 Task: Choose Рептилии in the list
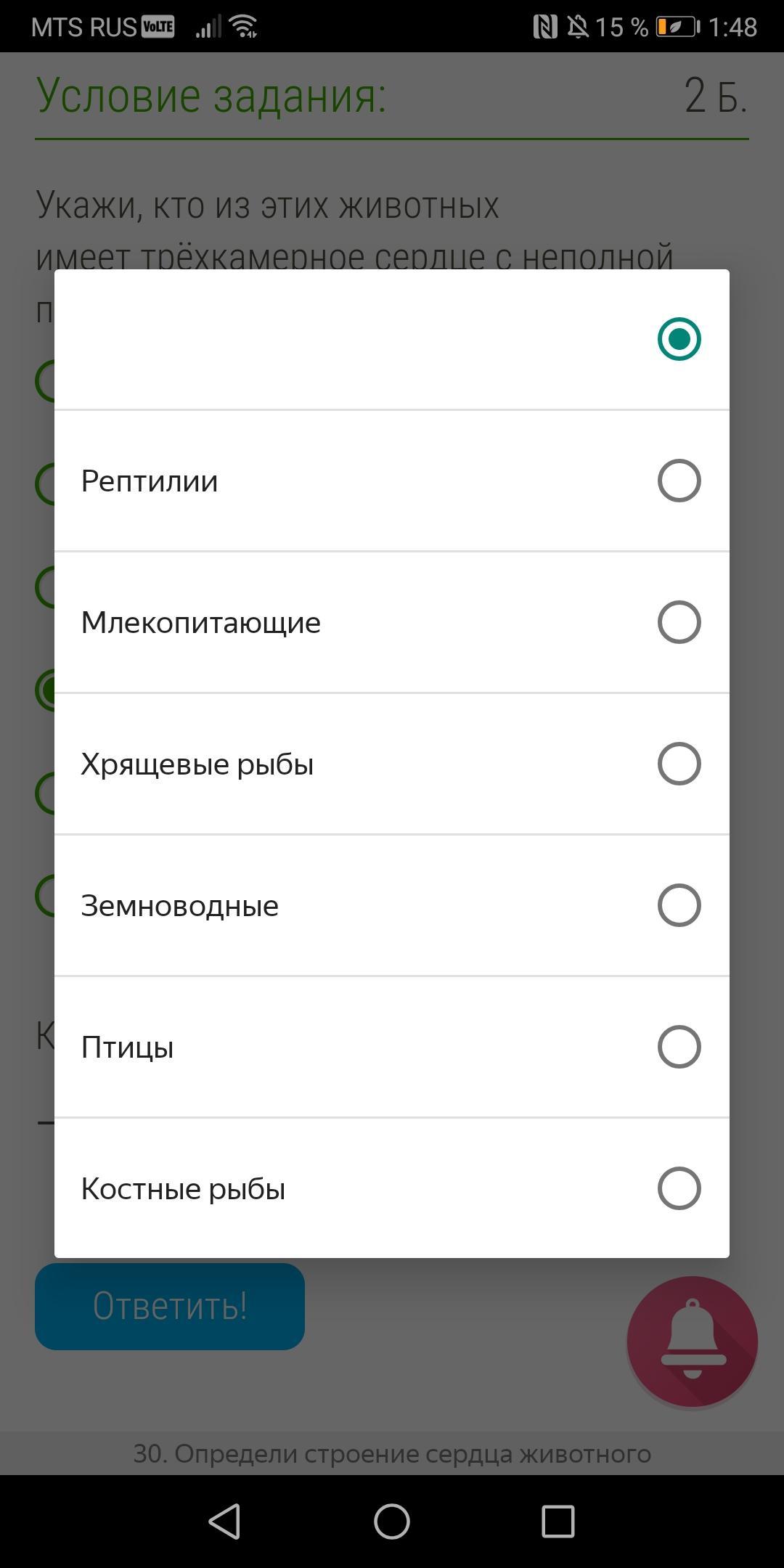tap(392, 481)
